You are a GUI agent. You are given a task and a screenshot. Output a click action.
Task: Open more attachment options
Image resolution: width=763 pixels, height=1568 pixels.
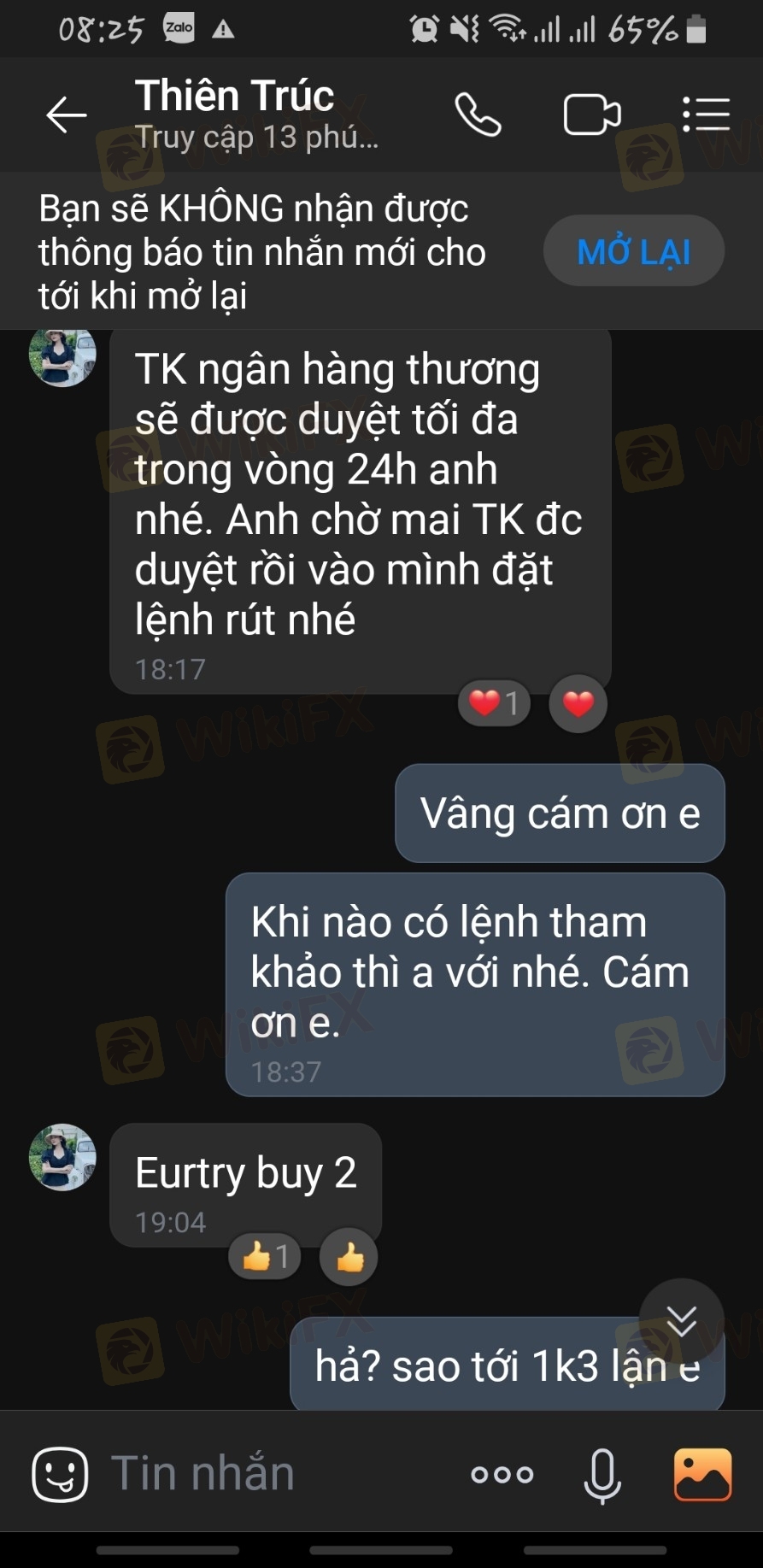pyautogui.click(x=502, y=1474)
